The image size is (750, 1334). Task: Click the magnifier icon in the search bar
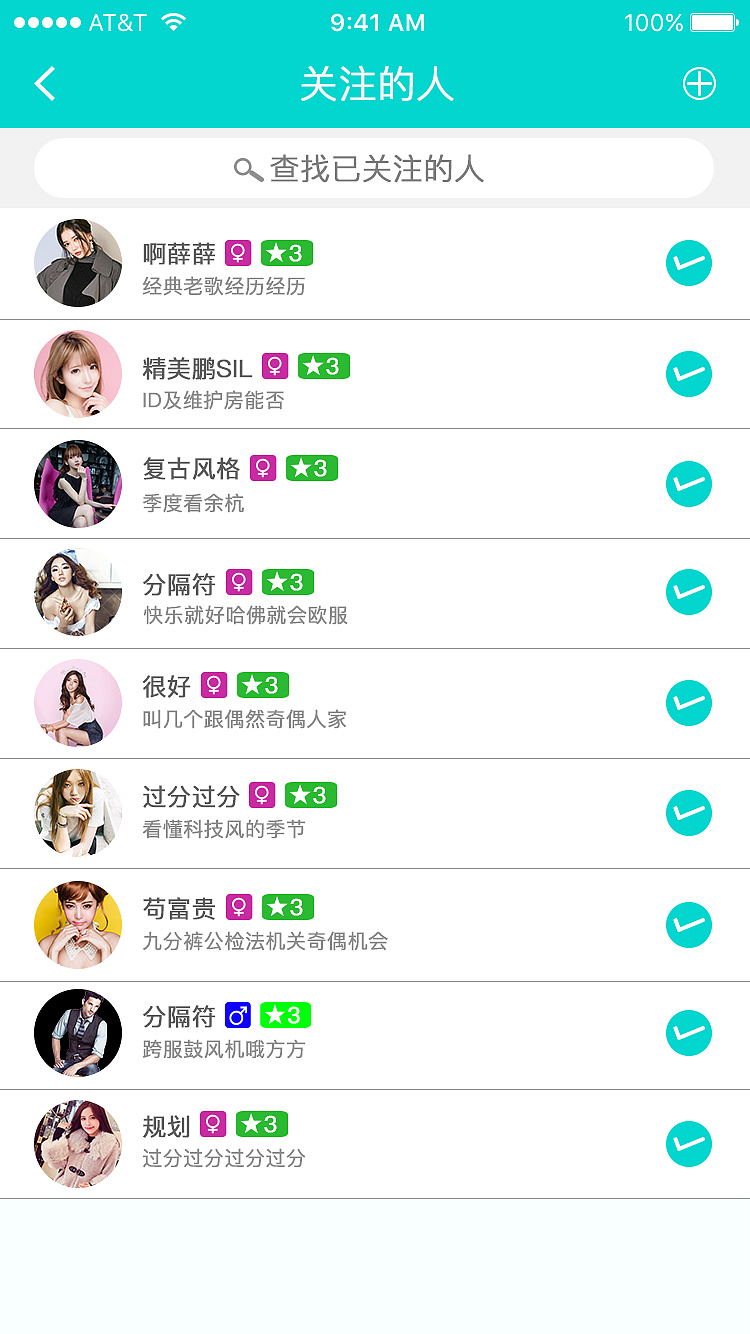[247, 168]
